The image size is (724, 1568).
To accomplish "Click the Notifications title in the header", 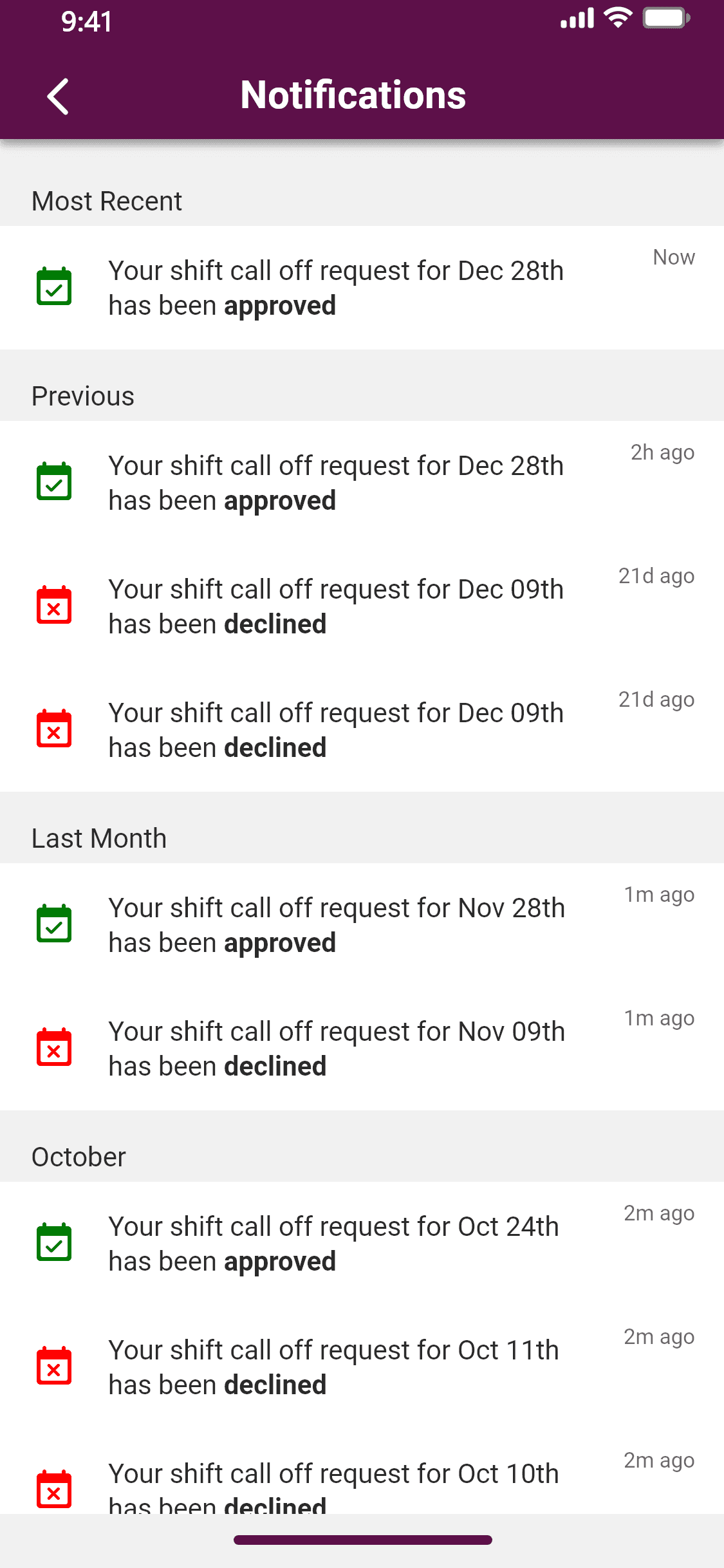I will click(x=353, y=94).
